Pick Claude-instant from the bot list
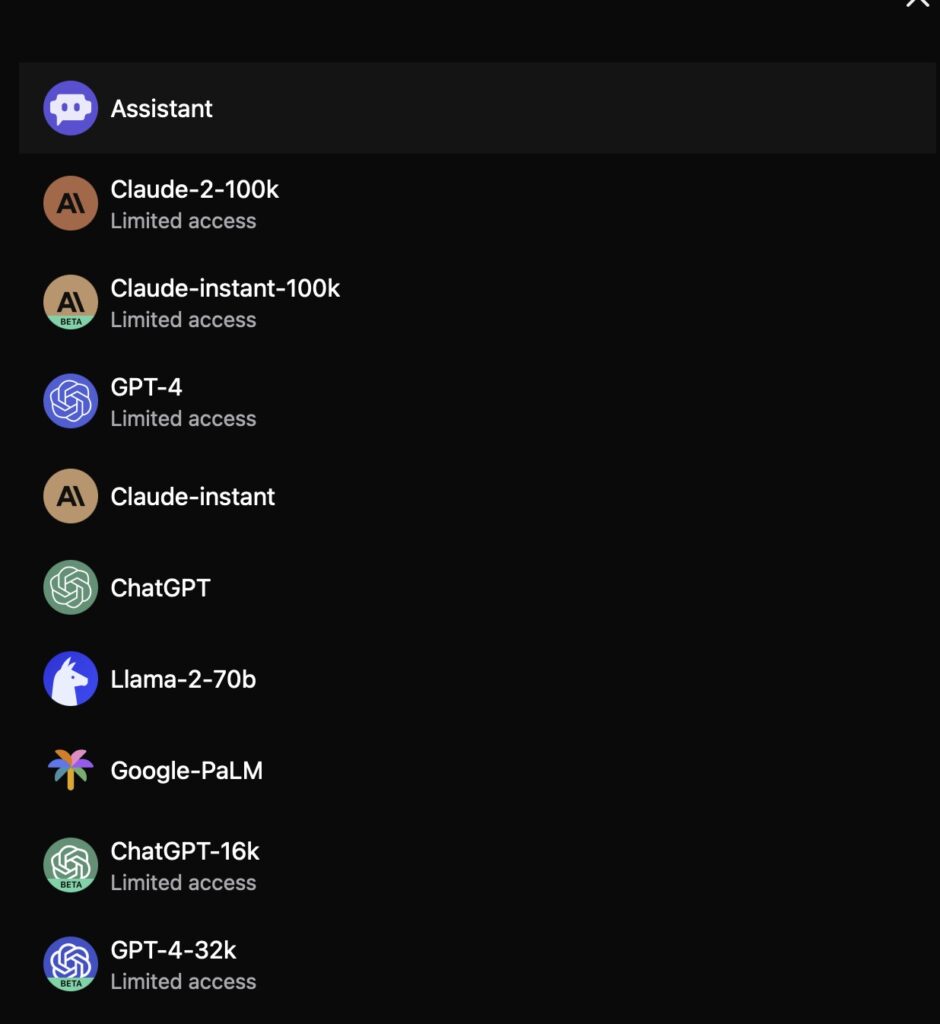The height and width of the screenshot is (1024, 940). point(192,496)
